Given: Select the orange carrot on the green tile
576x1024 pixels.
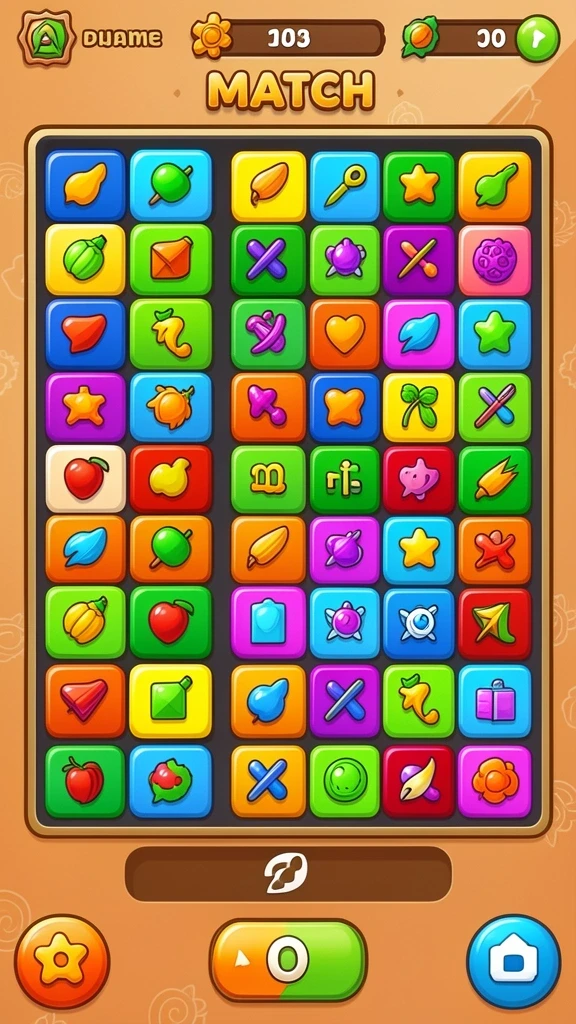Looking at the screenshot, I should click(x=494, y=481).
